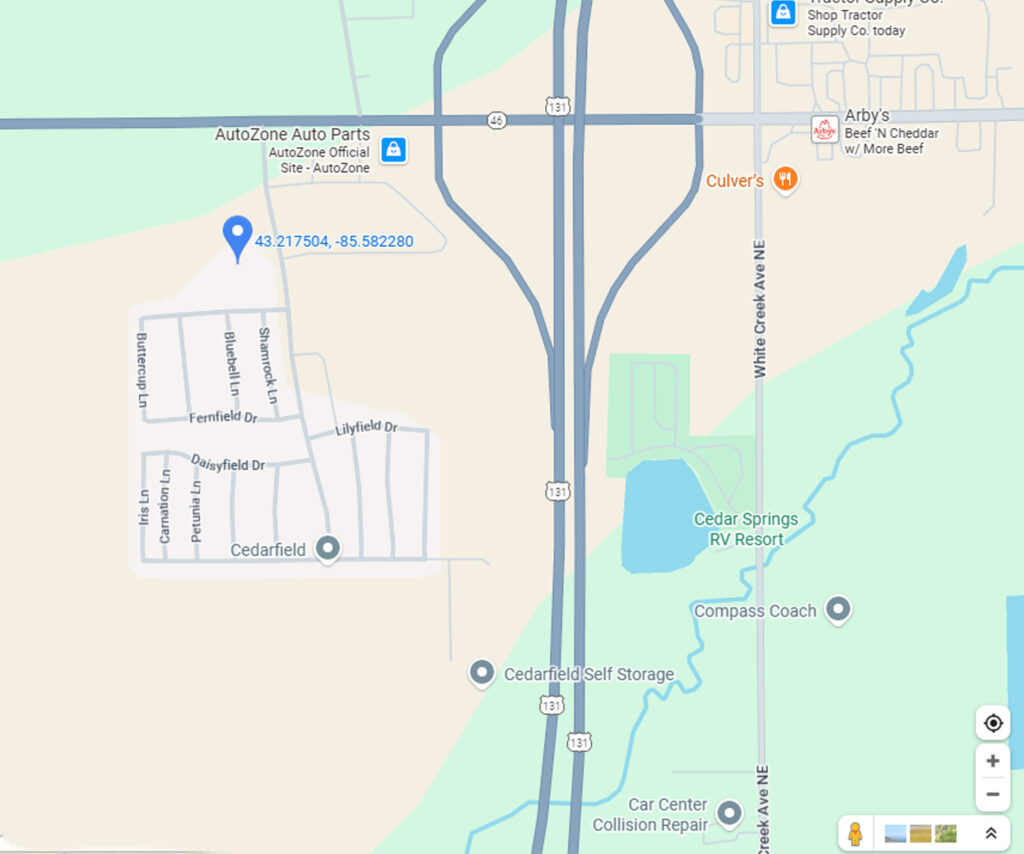Screen dimensions: 1024x854
Task: Open the Cedarfield Self Storage marker
Action: click(x=482, y=673)
